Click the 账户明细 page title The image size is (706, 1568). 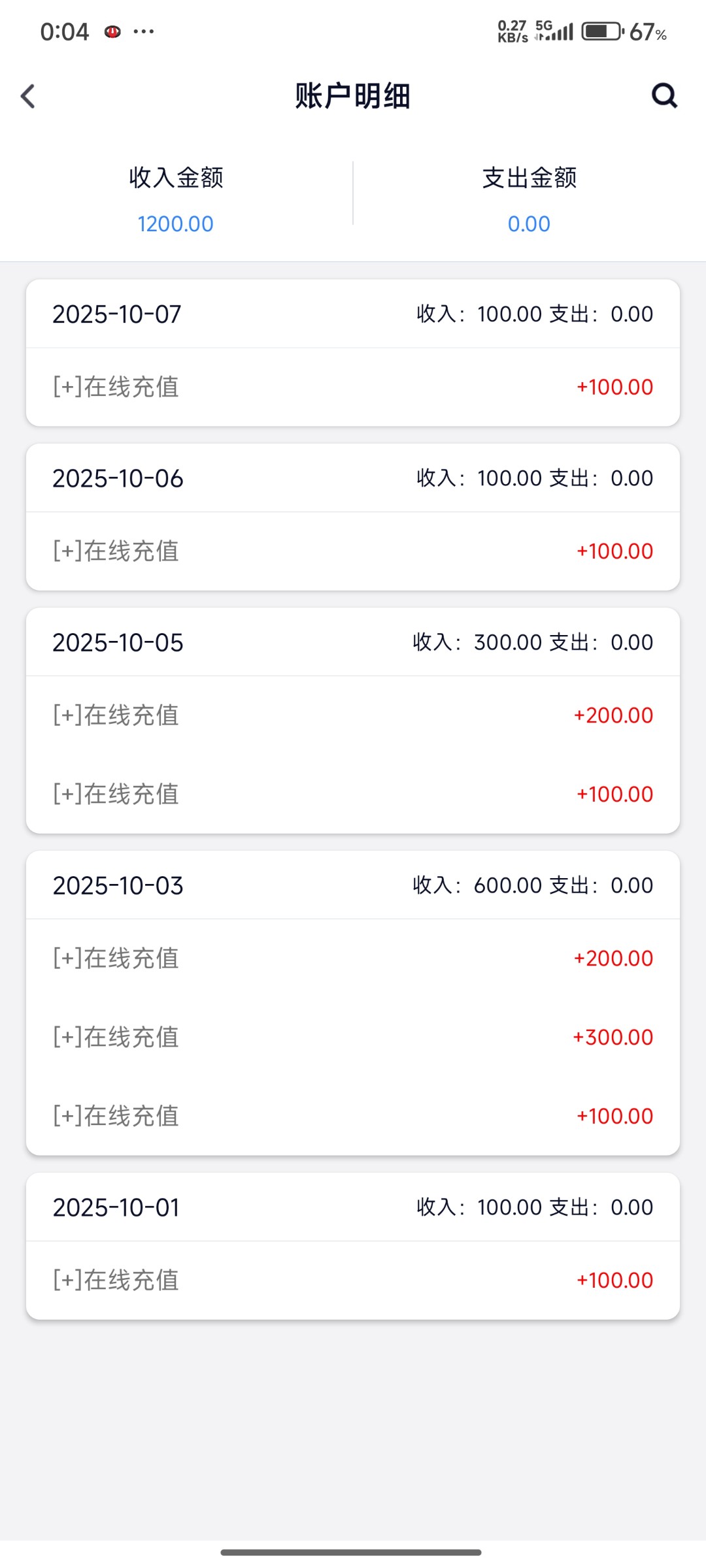tap(353, 95)
